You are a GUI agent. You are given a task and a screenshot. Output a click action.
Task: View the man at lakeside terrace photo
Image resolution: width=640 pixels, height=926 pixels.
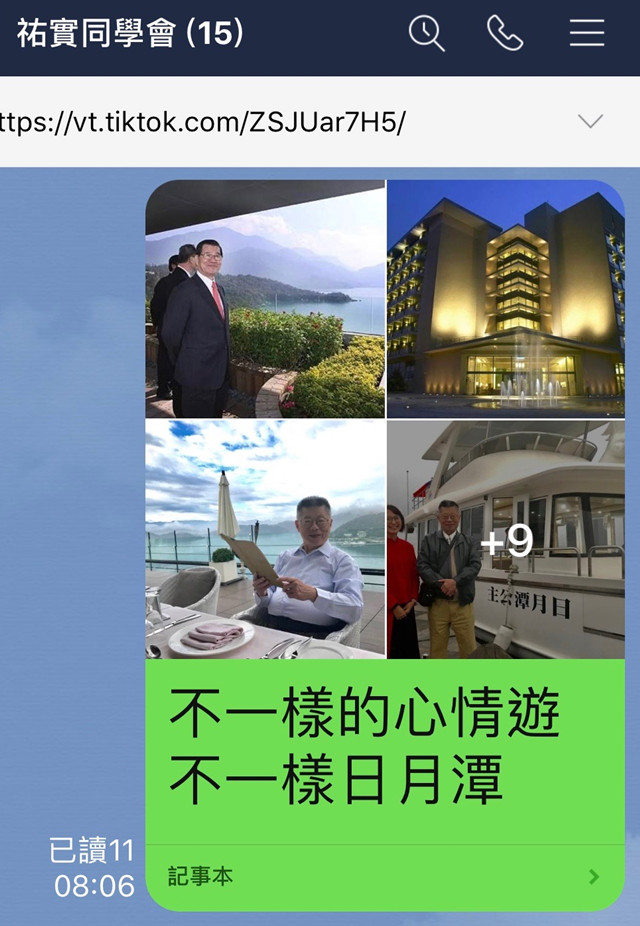265,299
